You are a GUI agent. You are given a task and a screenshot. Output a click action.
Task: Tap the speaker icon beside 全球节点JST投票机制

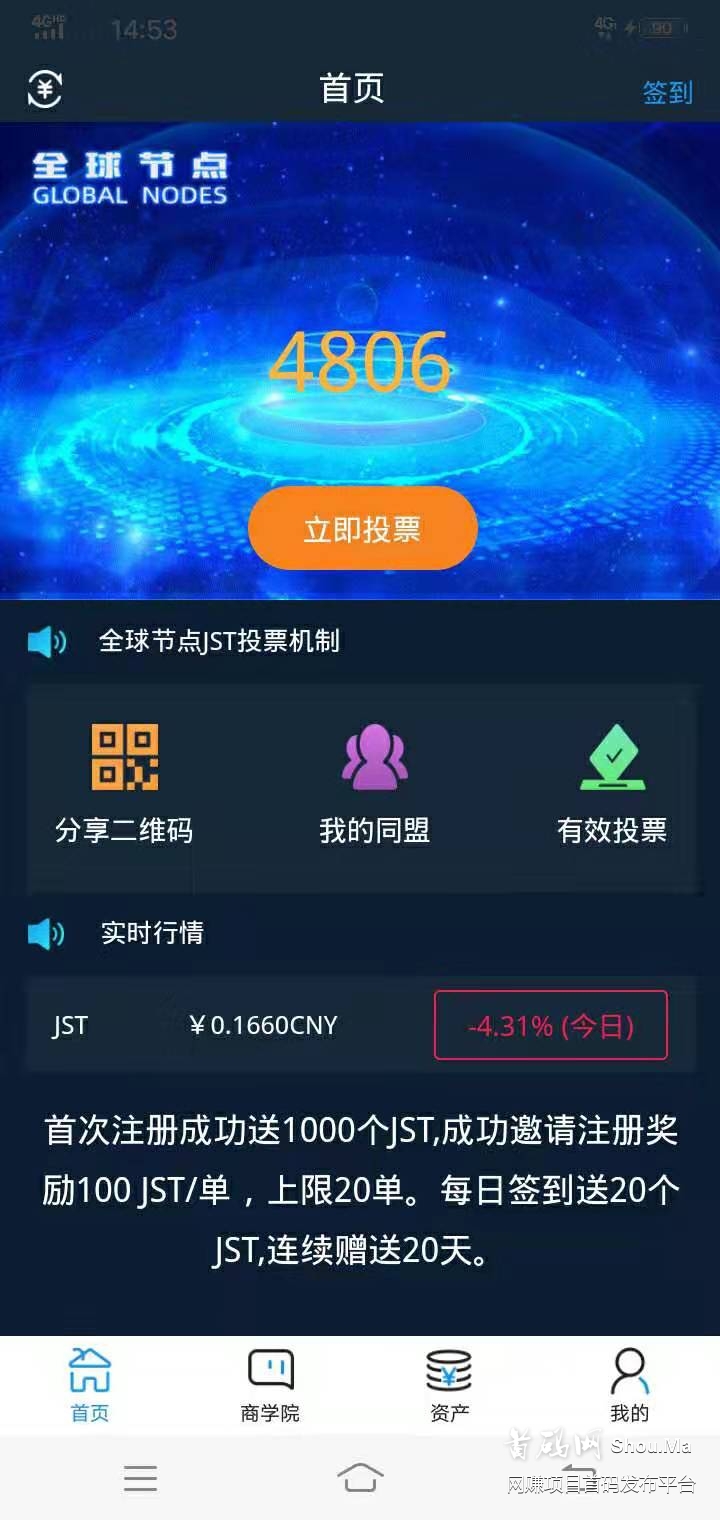(x=47, y=641)
